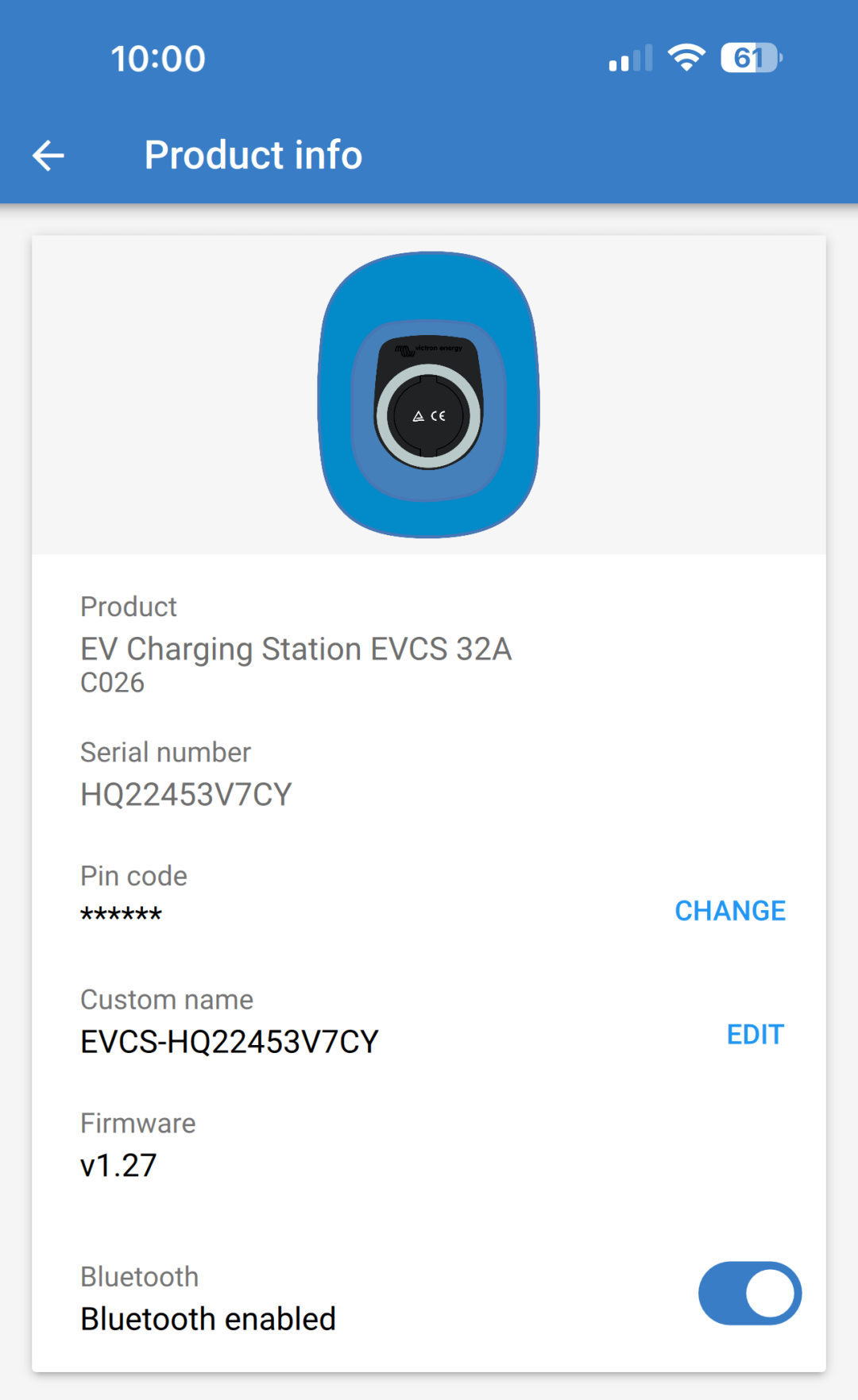Viewport: 858px width, 1400px height.
Task: Tap EDIT to rename the custom name
Action: click(754, 1034)
